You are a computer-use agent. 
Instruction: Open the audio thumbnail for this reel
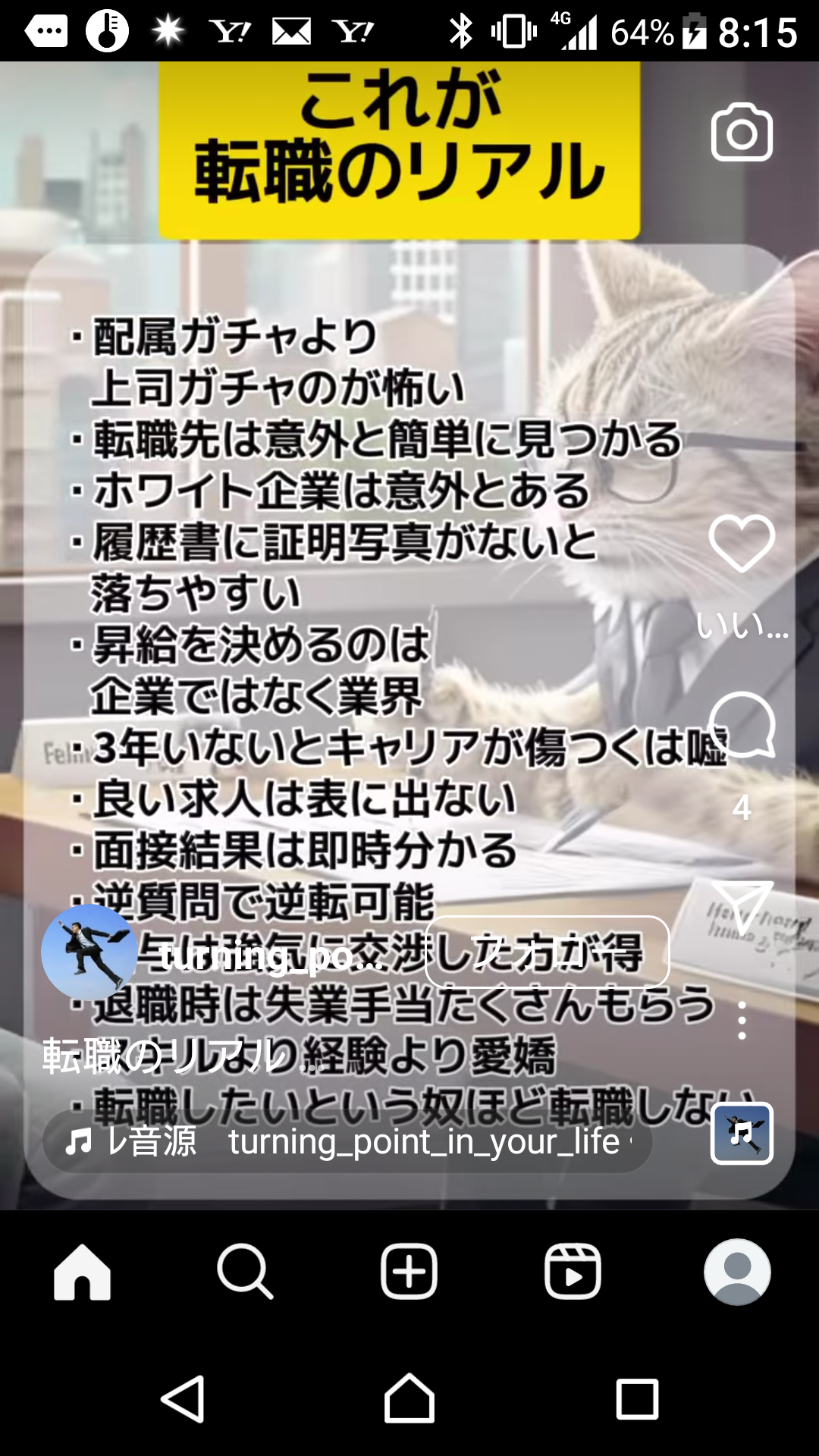(742, 1133)
